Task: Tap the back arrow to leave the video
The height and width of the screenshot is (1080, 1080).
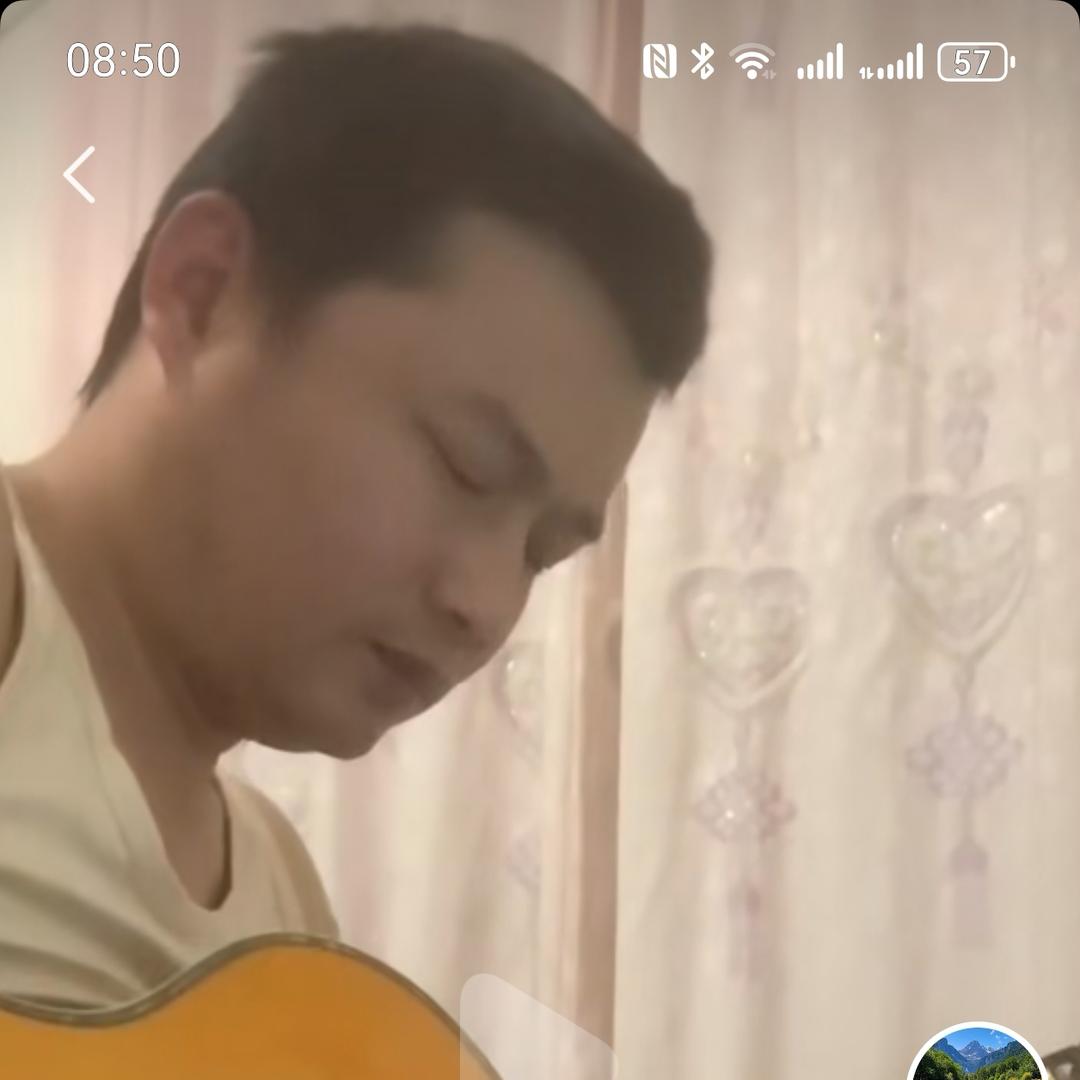Action: (79, 175)
